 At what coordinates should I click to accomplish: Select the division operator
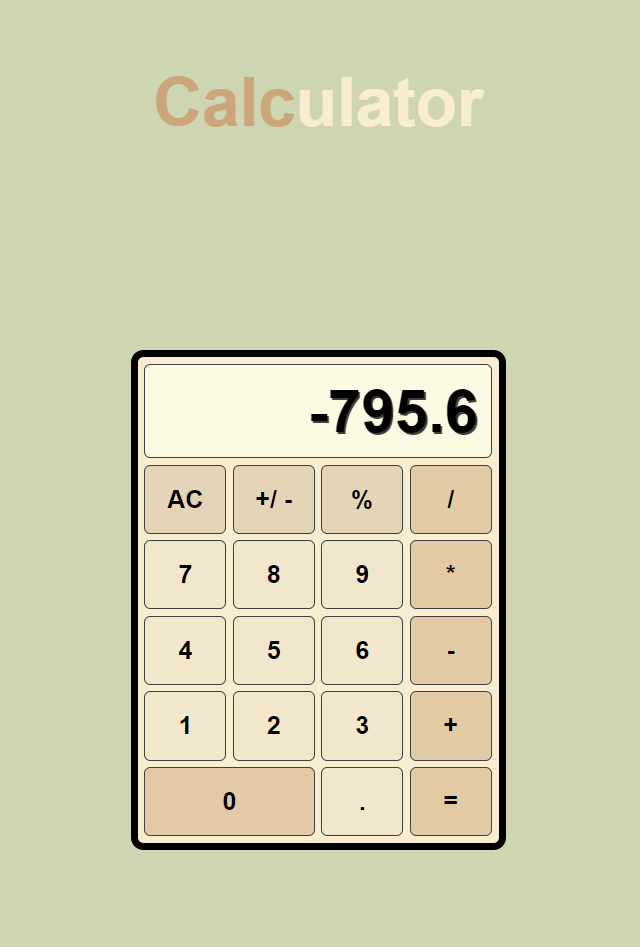[x=451, y=499]
